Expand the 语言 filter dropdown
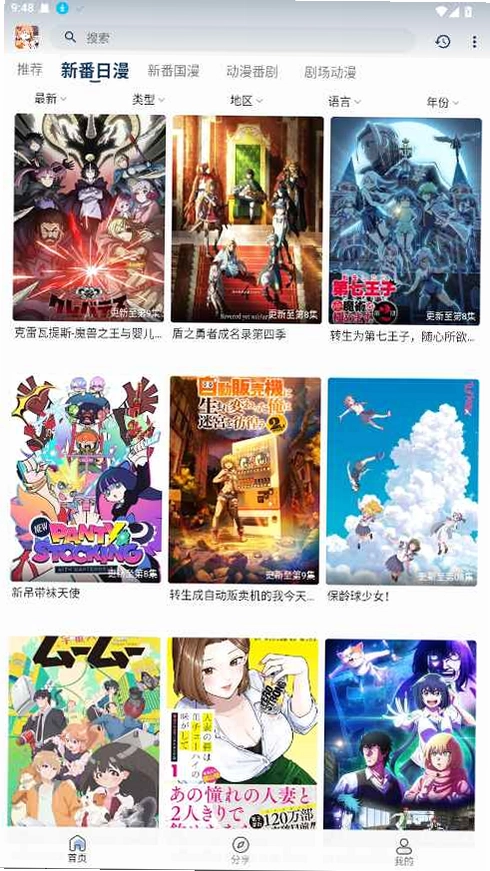 [x=344, y=102]
